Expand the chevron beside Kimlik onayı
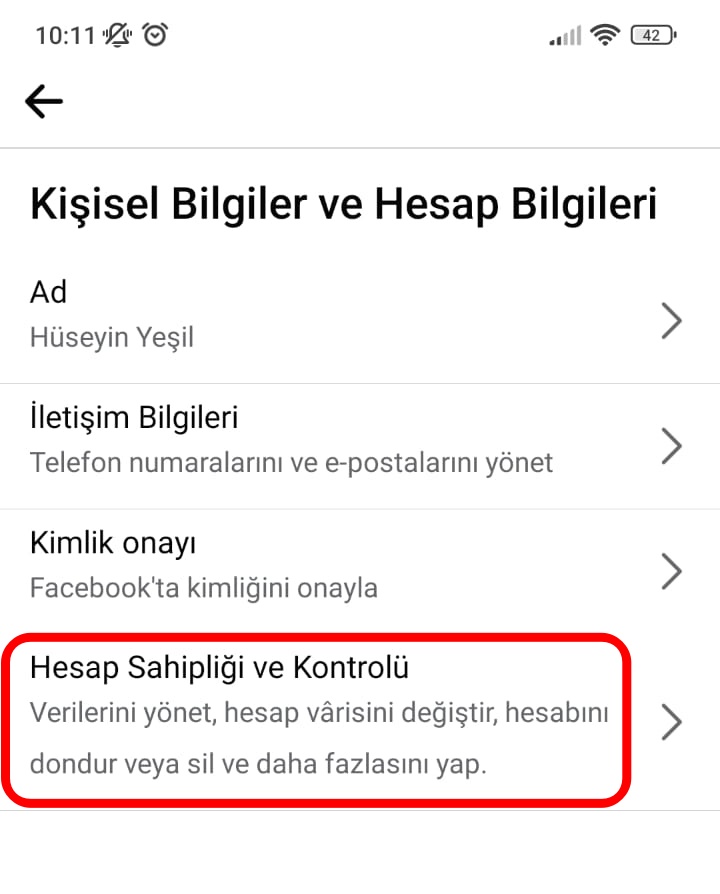The width and height of the screenshot is (720, 894). (x=672, y=571)
